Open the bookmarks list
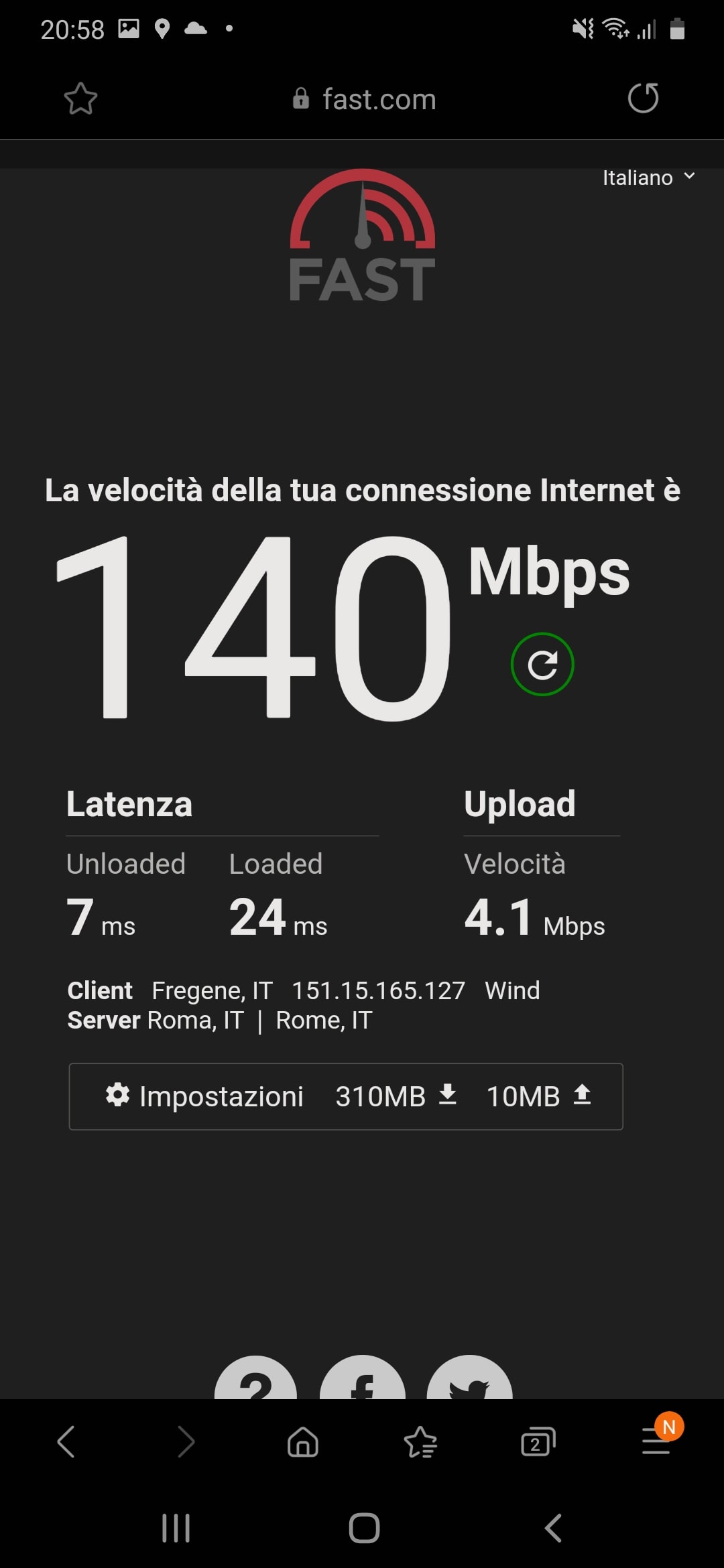The height and width of the screenshot is (1568, 724). point(420,1441)
